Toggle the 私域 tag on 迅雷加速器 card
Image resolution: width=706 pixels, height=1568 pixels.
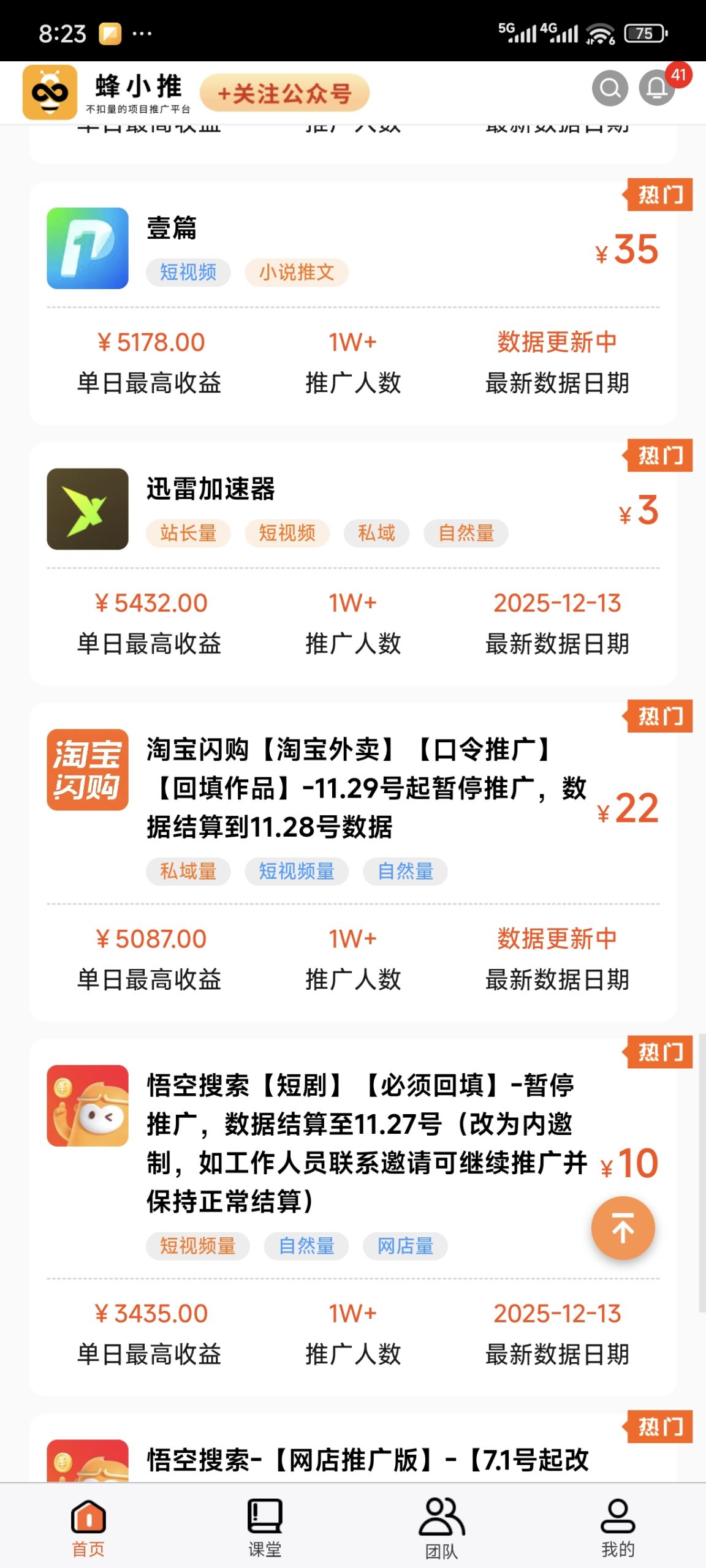tap(376, 533)
